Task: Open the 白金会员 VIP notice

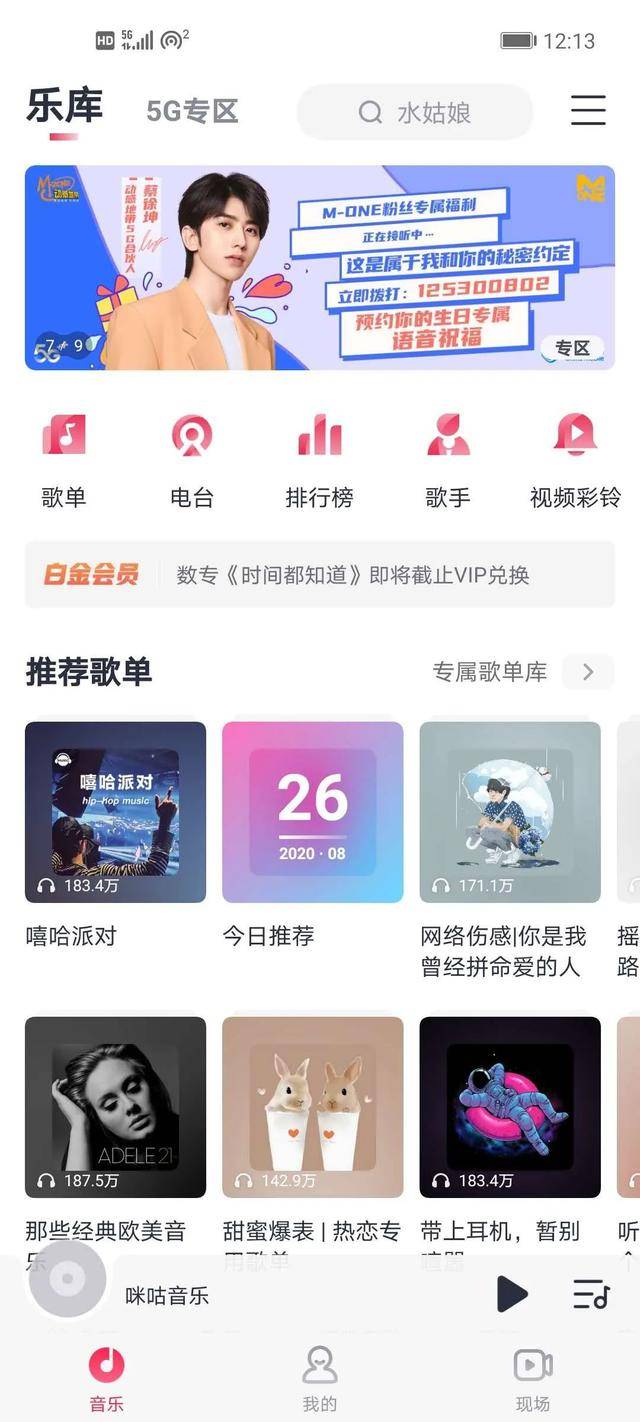Action: point(320,575)
